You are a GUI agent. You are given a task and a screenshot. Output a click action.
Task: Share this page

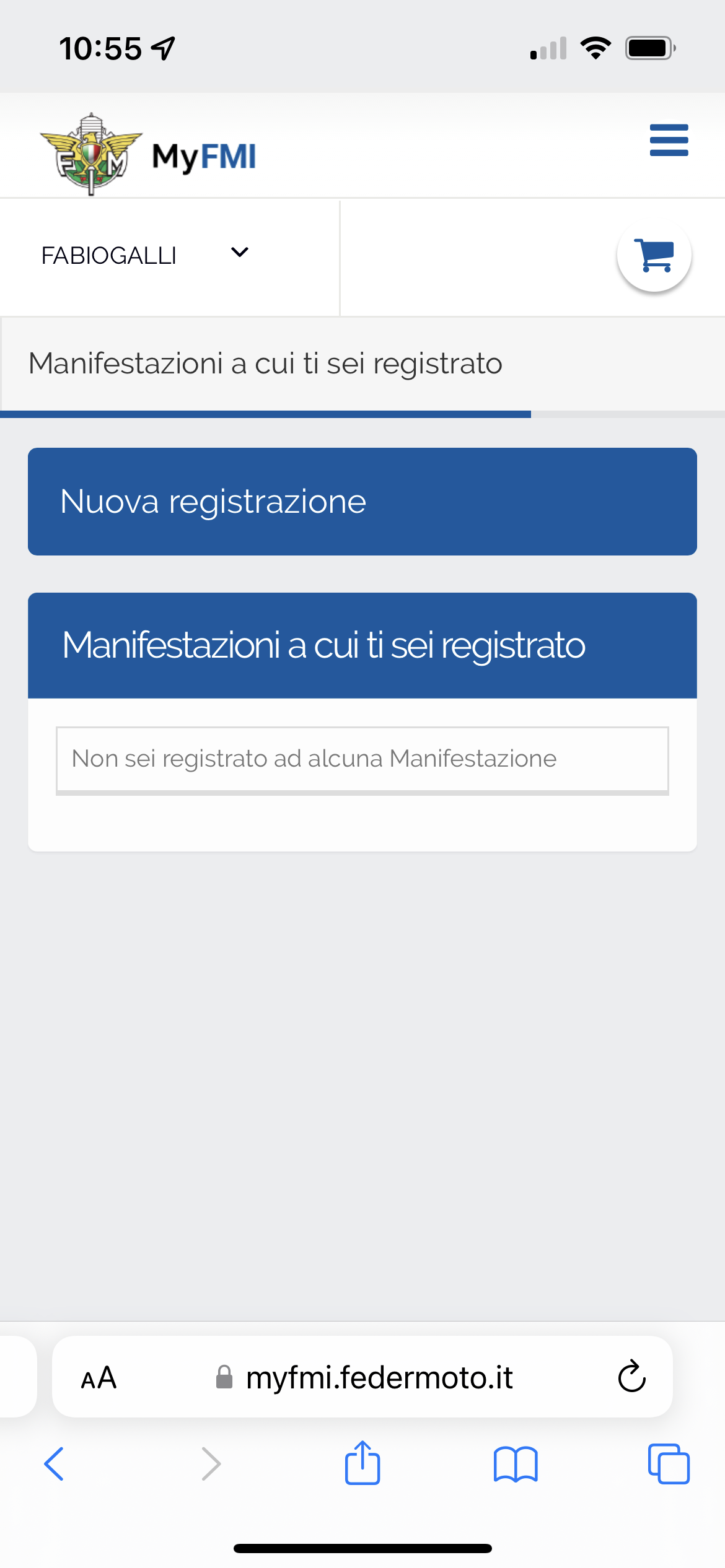[x=362, y=1462]
